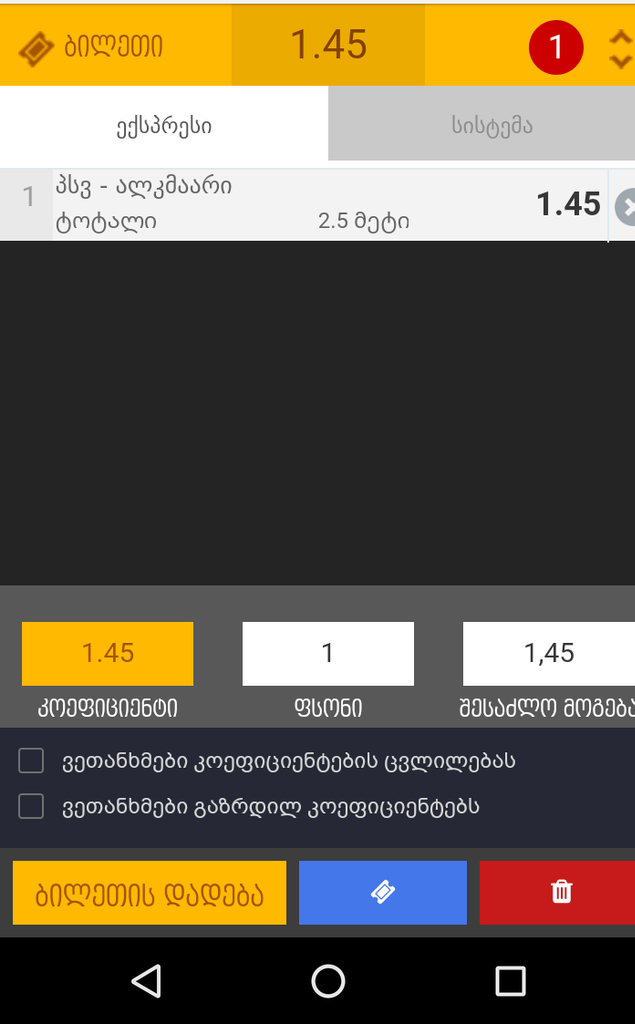Screen dimensions: 635x1024
Task: Place bet with ბილეთის დადება button
Action: [x=149, y=893]
